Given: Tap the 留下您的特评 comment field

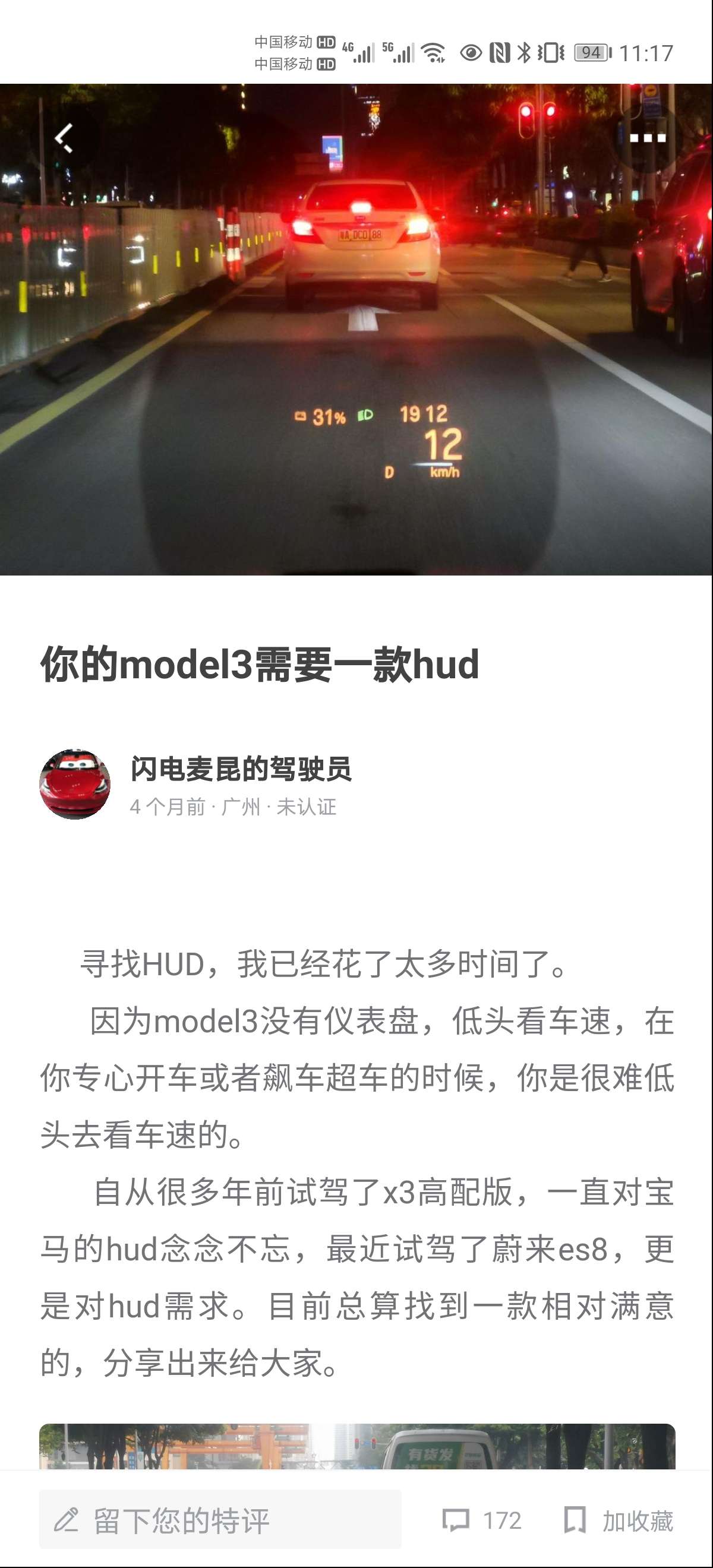Looking at the screenshot, I should pyautogui.click(x=220, y=1520).
